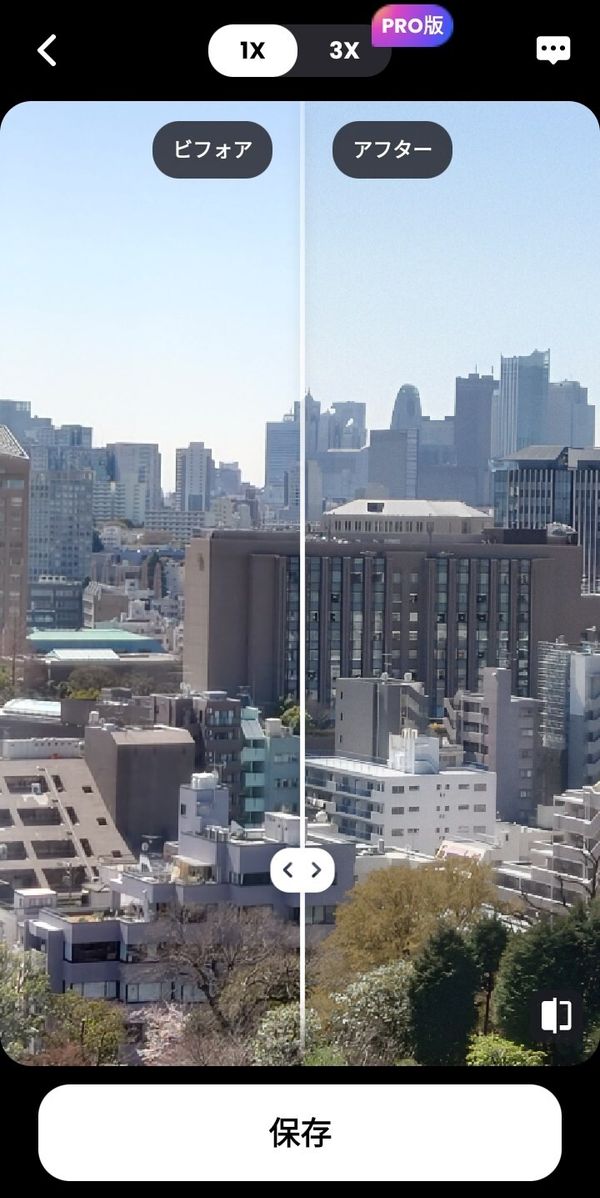Open the feedback chat bubble icon

click(x=553, y=50)
